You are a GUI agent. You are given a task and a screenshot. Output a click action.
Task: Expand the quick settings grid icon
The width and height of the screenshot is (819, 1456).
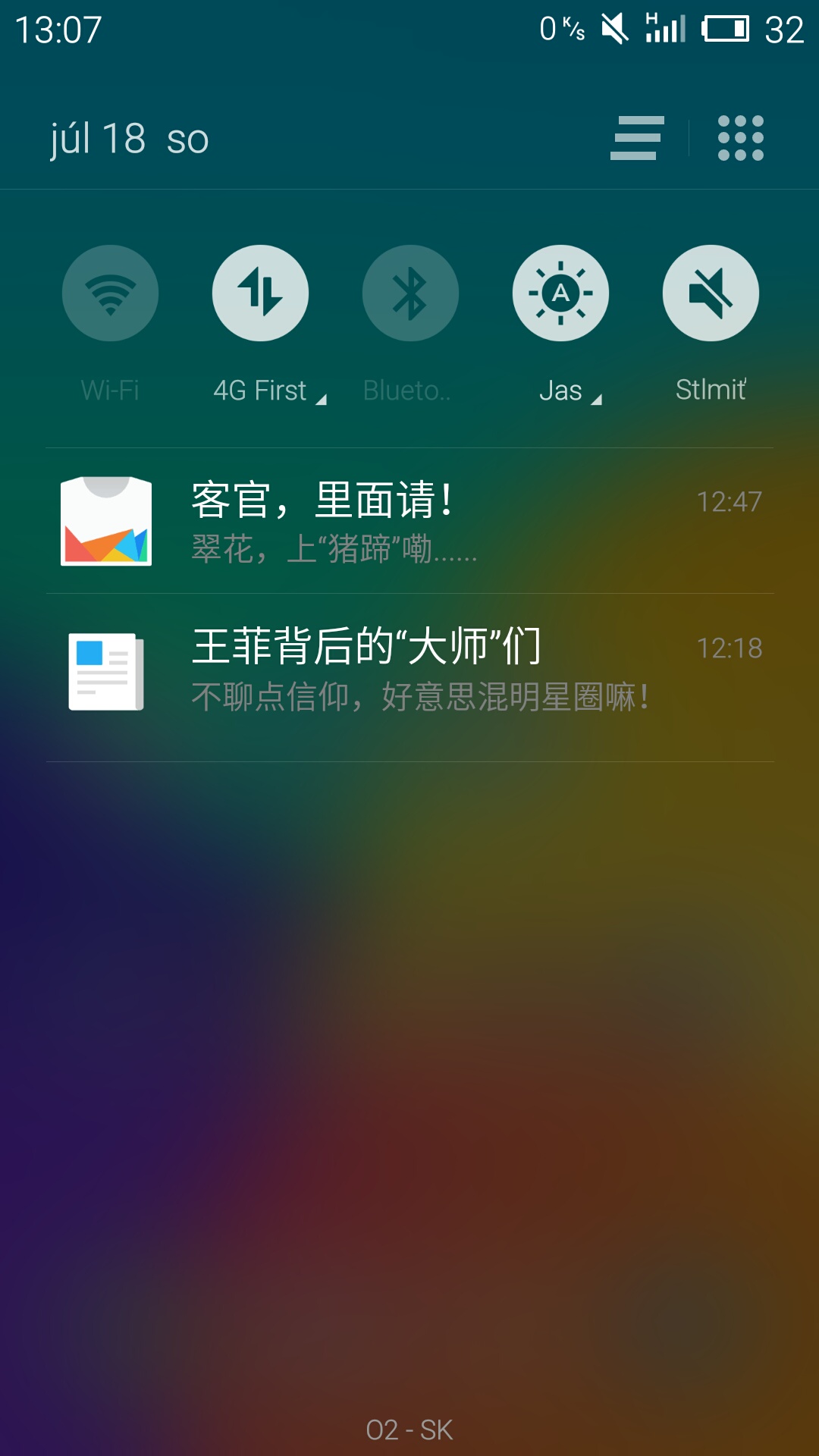[740, 138]
